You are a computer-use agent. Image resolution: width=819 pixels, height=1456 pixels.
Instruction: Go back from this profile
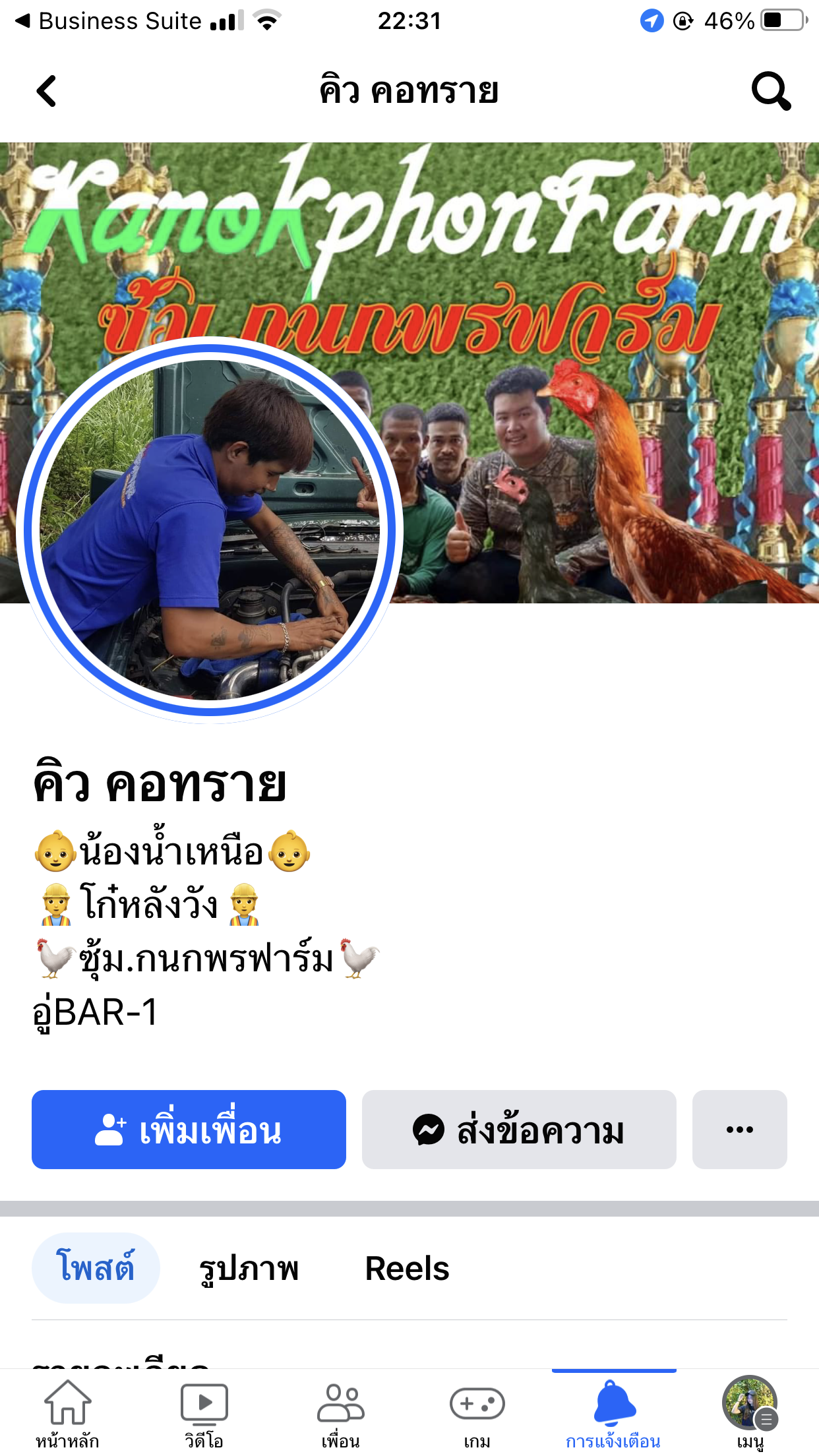click(47, 91)
